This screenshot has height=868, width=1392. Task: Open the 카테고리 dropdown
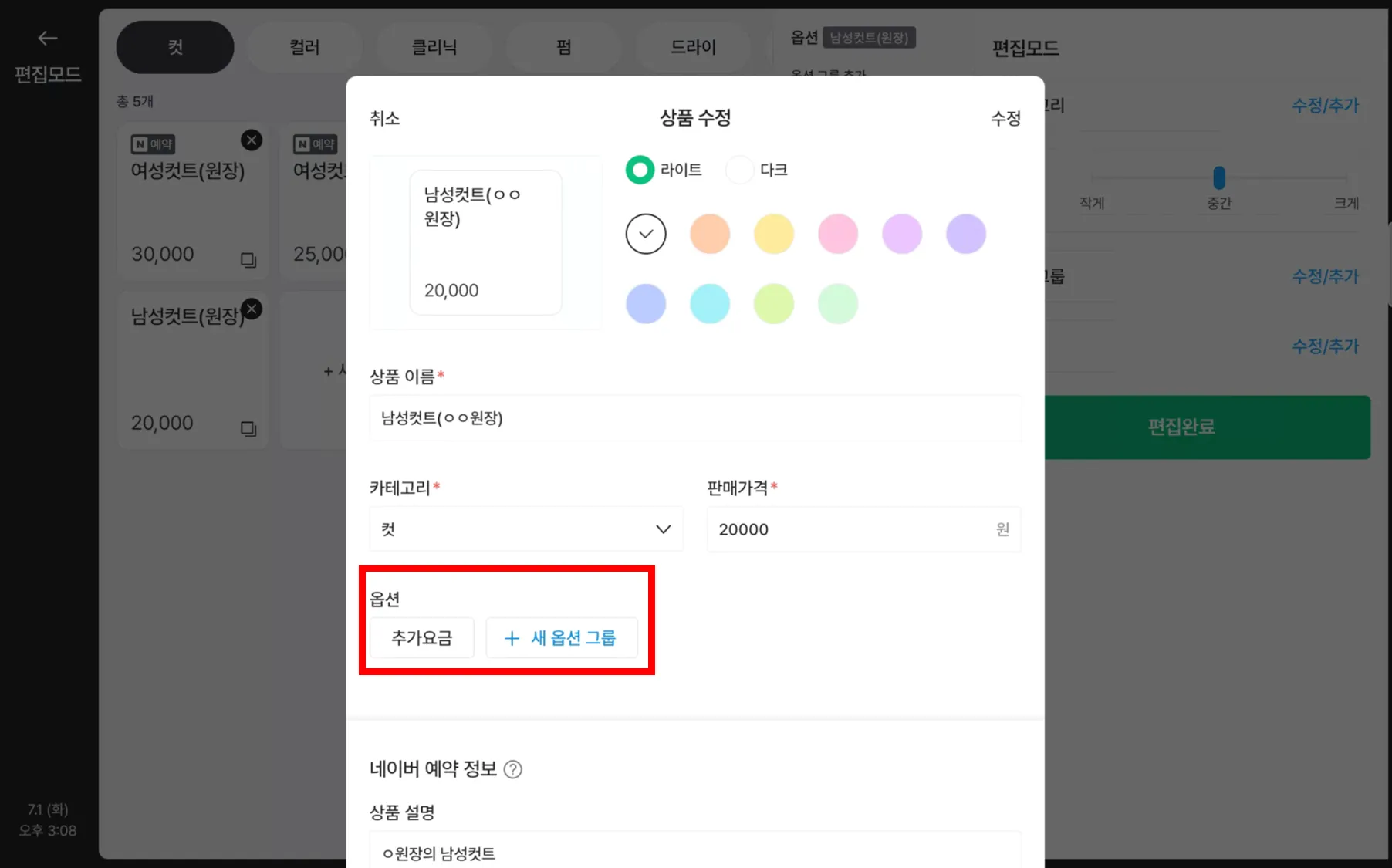coord(526,529)
